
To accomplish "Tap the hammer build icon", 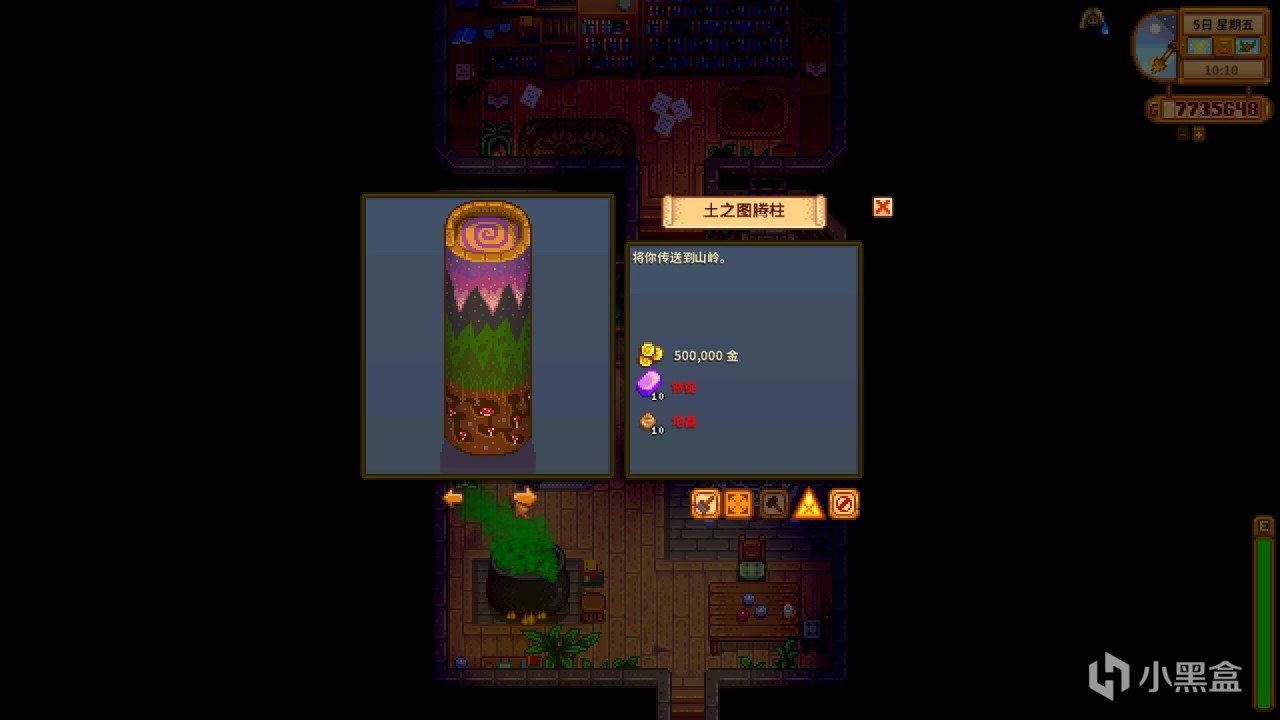I will point(773,504).
